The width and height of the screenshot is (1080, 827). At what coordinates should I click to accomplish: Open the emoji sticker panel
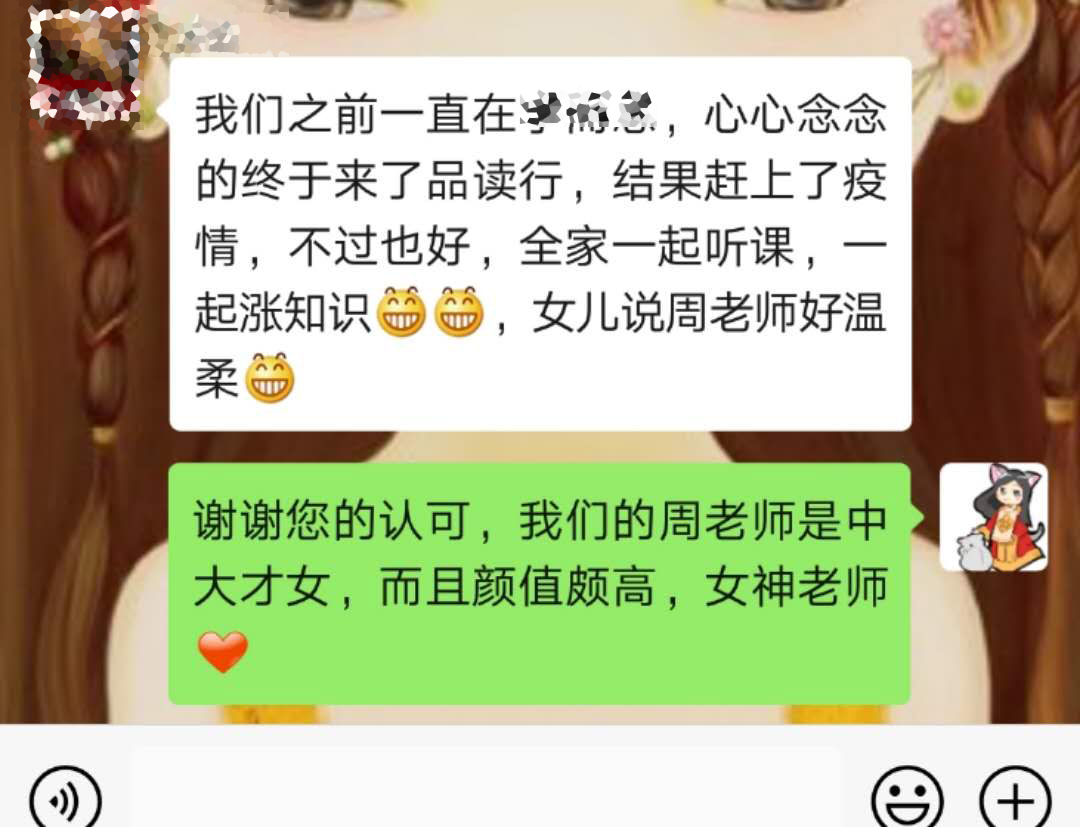click(x=907, y=800)
